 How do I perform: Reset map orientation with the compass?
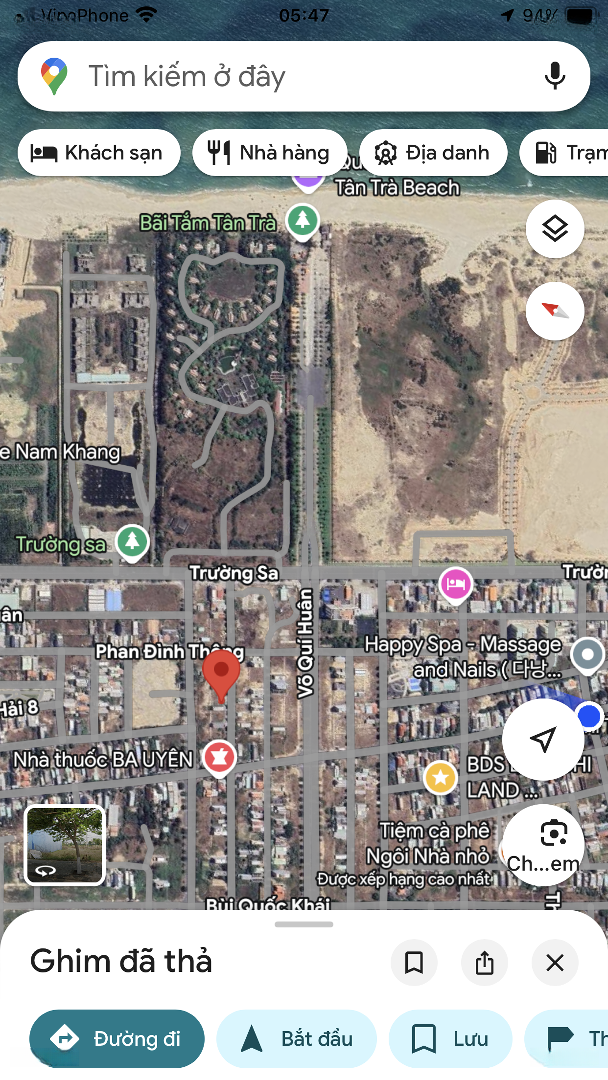coord(555,311)
